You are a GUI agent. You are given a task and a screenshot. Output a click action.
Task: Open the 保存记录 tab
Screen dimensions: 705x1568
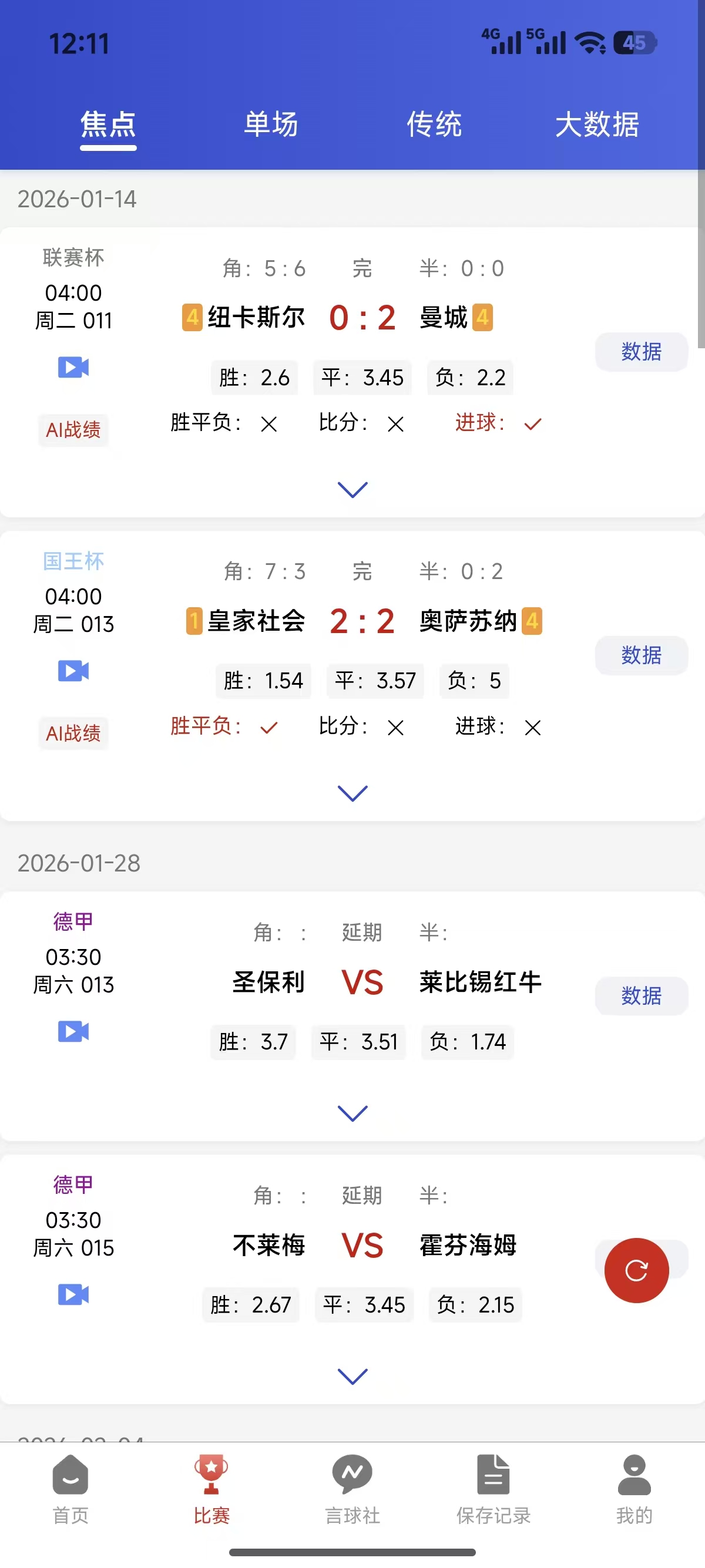(x=493, y=1489)
